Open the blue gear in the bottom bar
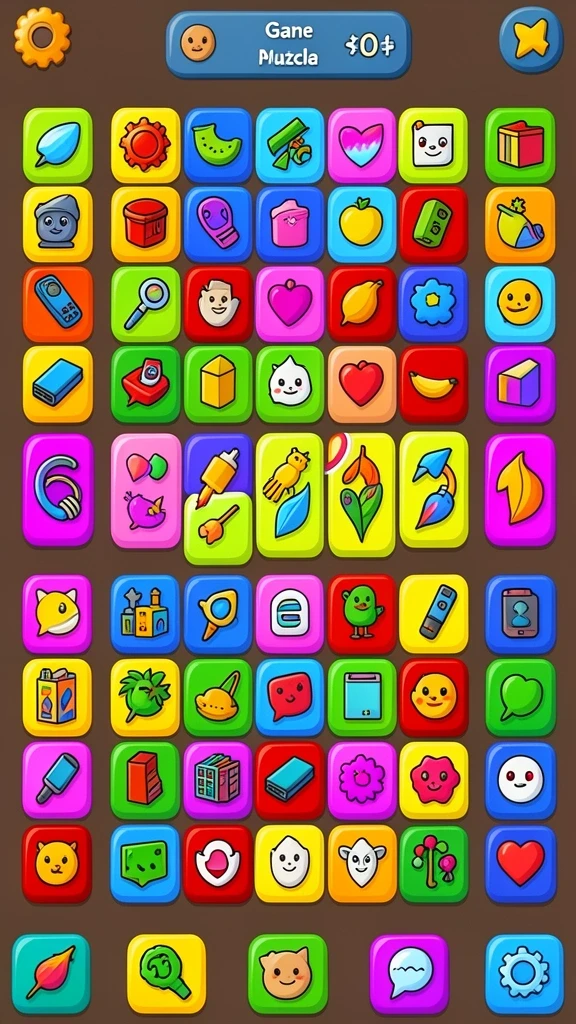This screenshot has height=1024, width=576. tap(524, 973)
